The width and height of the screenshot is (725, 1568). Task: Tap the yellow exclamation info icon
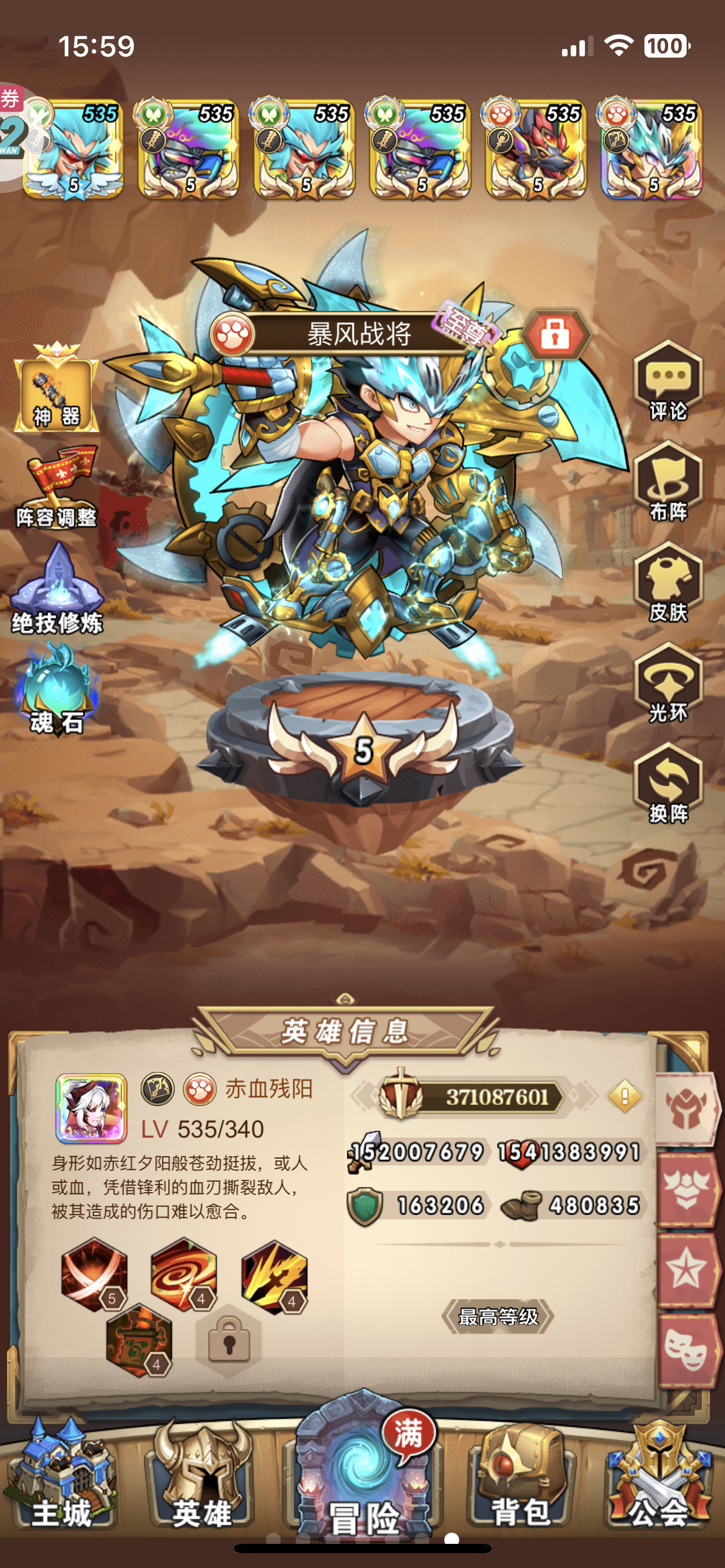pyautogui.click(x=625, y=1097)
